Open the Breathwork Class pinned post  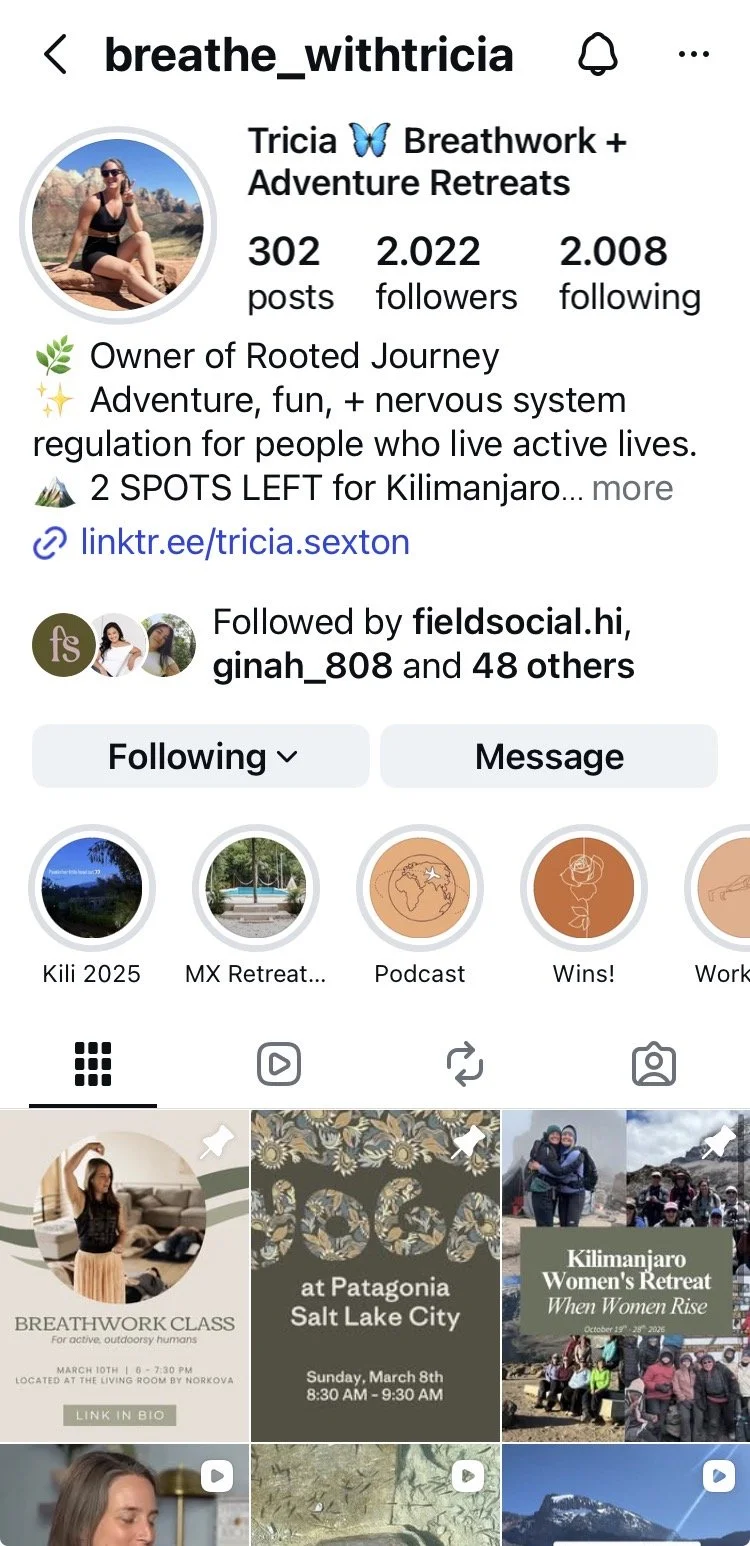click(124, 1275)
